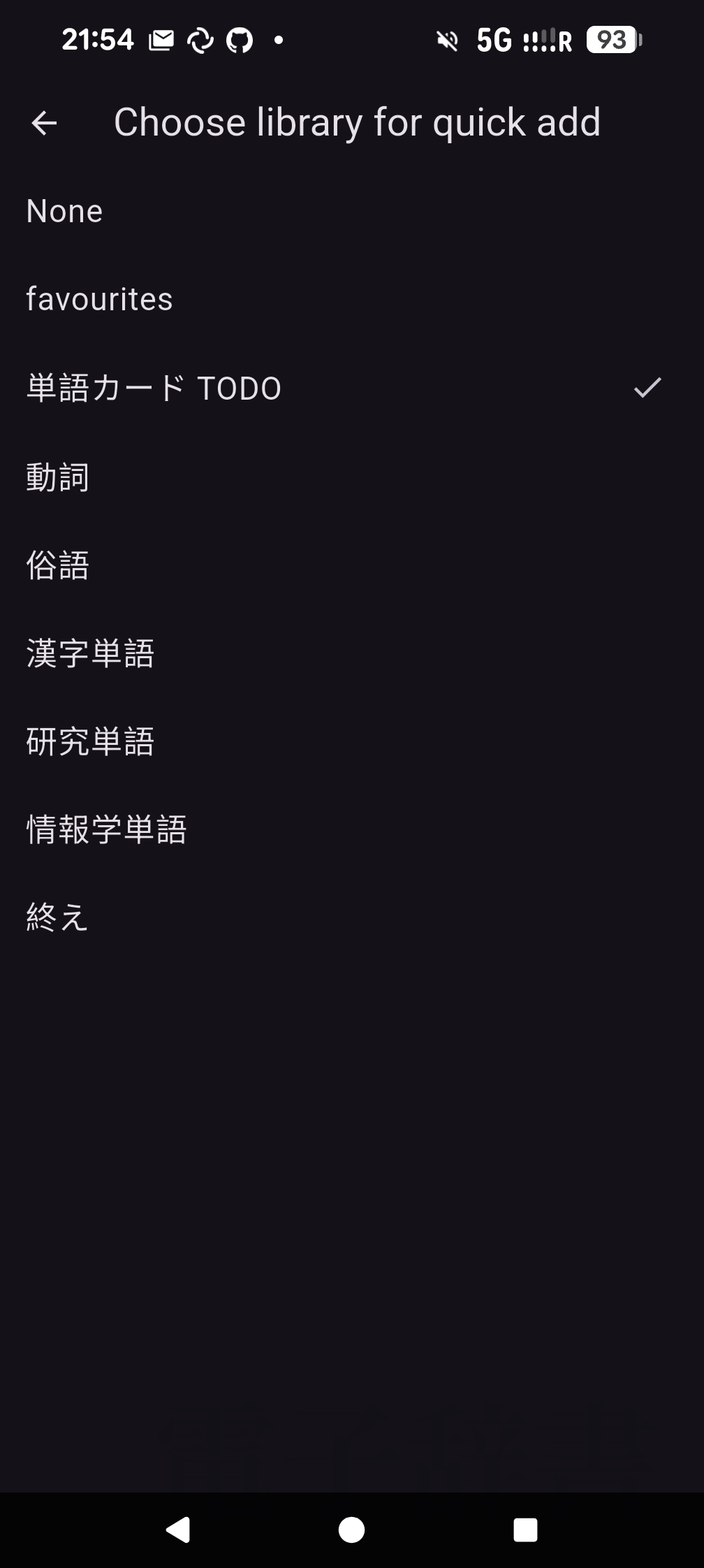Tap the checkmark beside 単語カード TODO
The height and width of the screenshot is (1568, 704).
pos(647,389)
